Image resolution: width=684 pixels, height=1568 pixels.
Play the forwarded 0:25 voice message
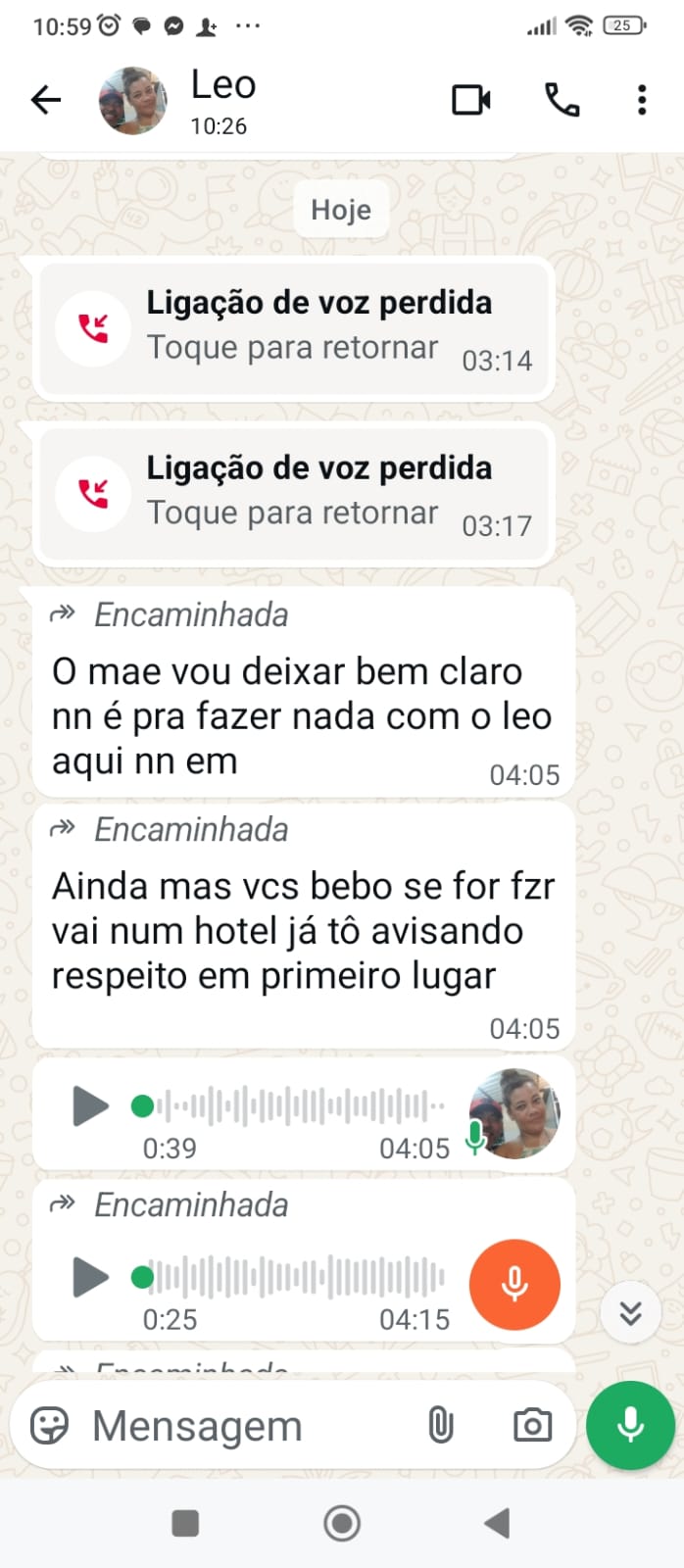click(x=91, y=1277)
